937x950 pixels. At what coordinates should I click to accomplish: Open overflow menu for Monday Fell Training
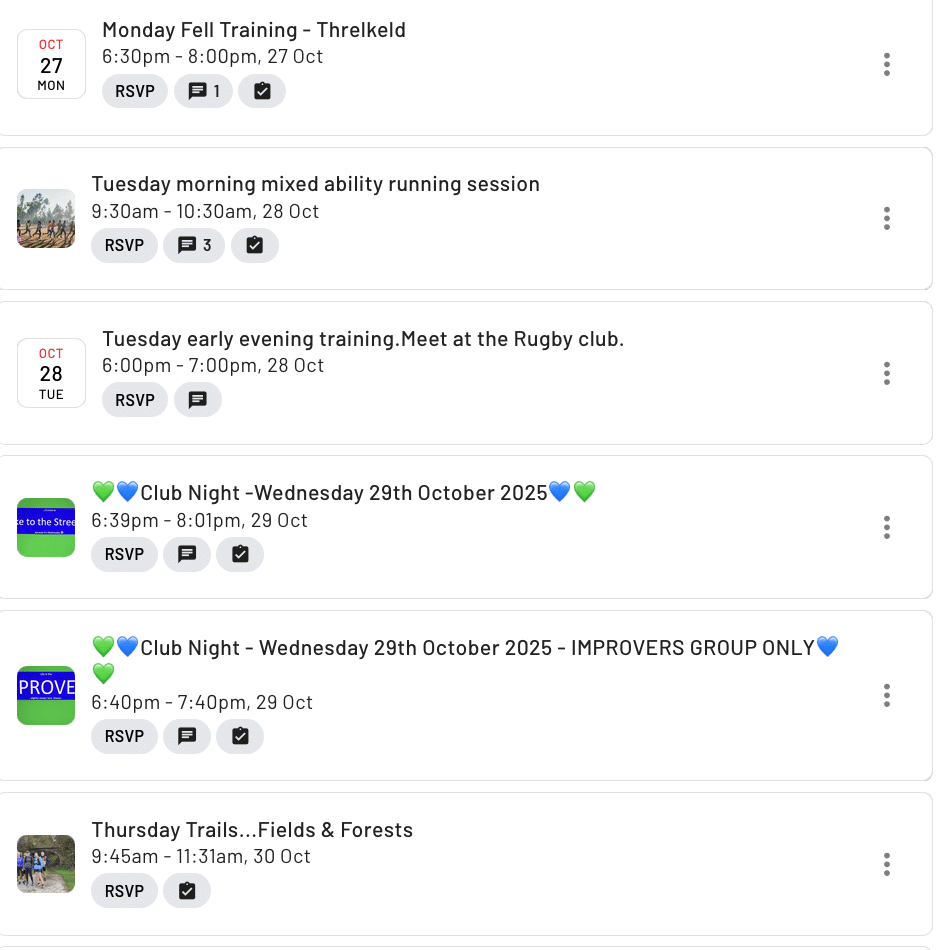click(886, 65)
